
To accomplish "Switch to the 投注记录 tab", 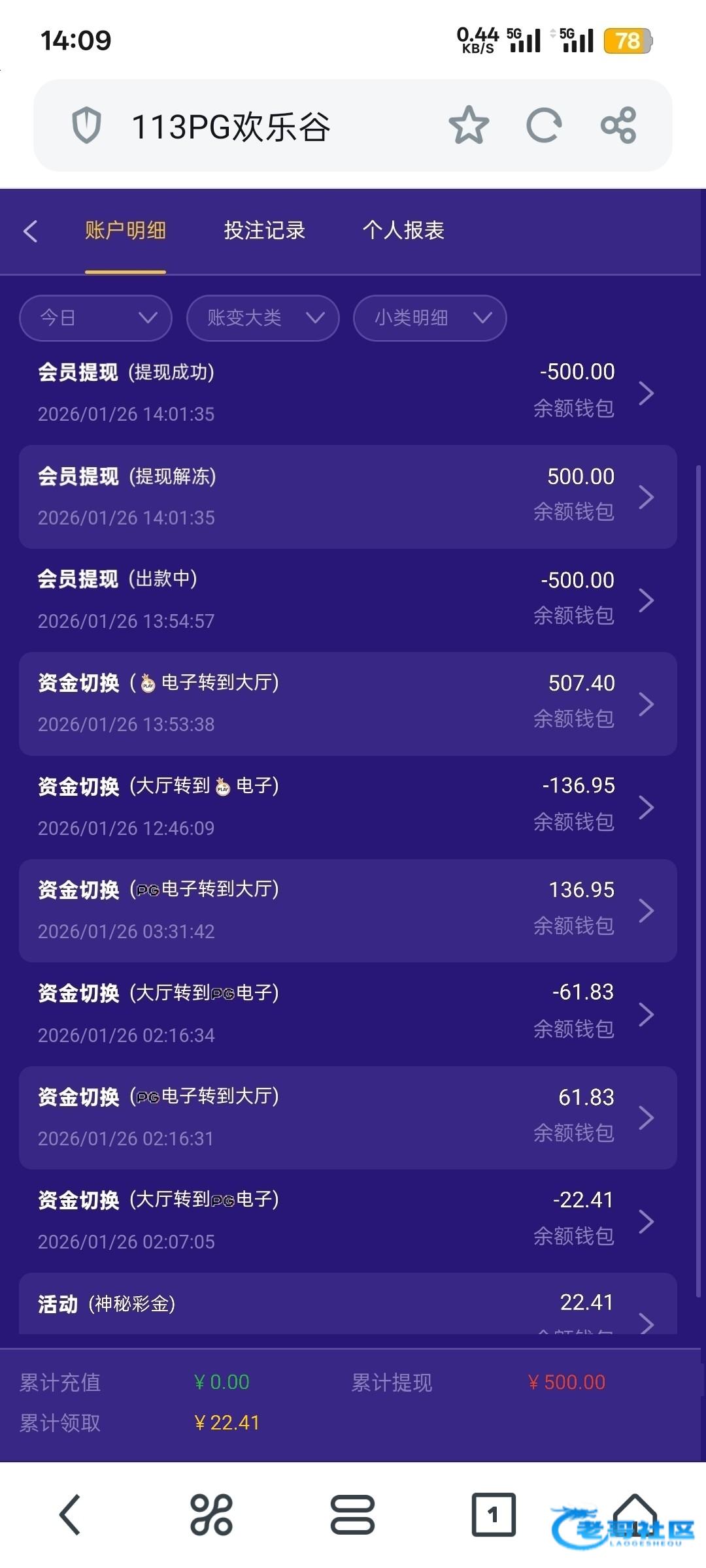I will pyautogui.click(x=265, y=230).
